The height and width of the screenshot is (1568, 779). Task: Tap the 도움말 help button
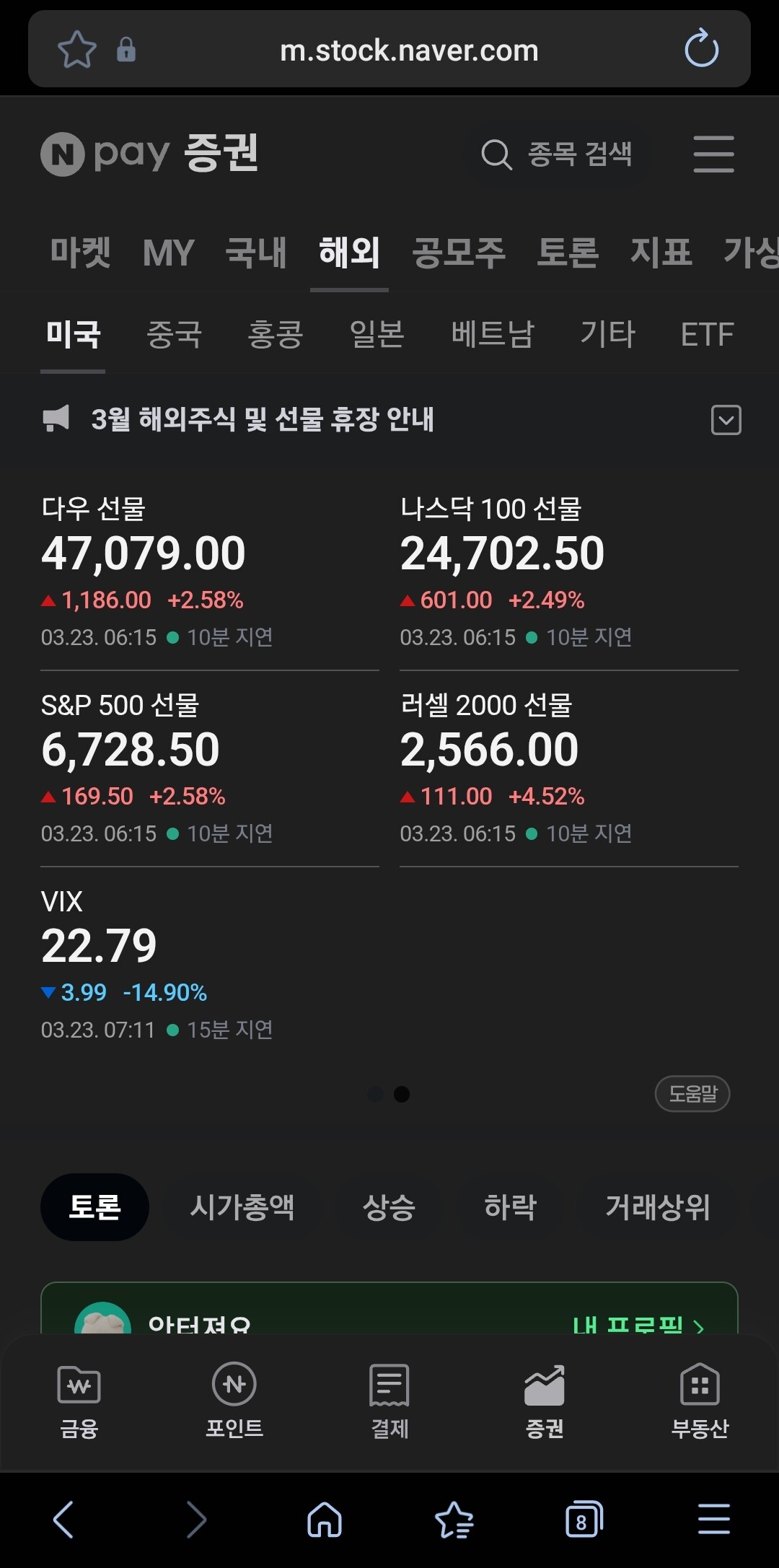point(692,1094)
